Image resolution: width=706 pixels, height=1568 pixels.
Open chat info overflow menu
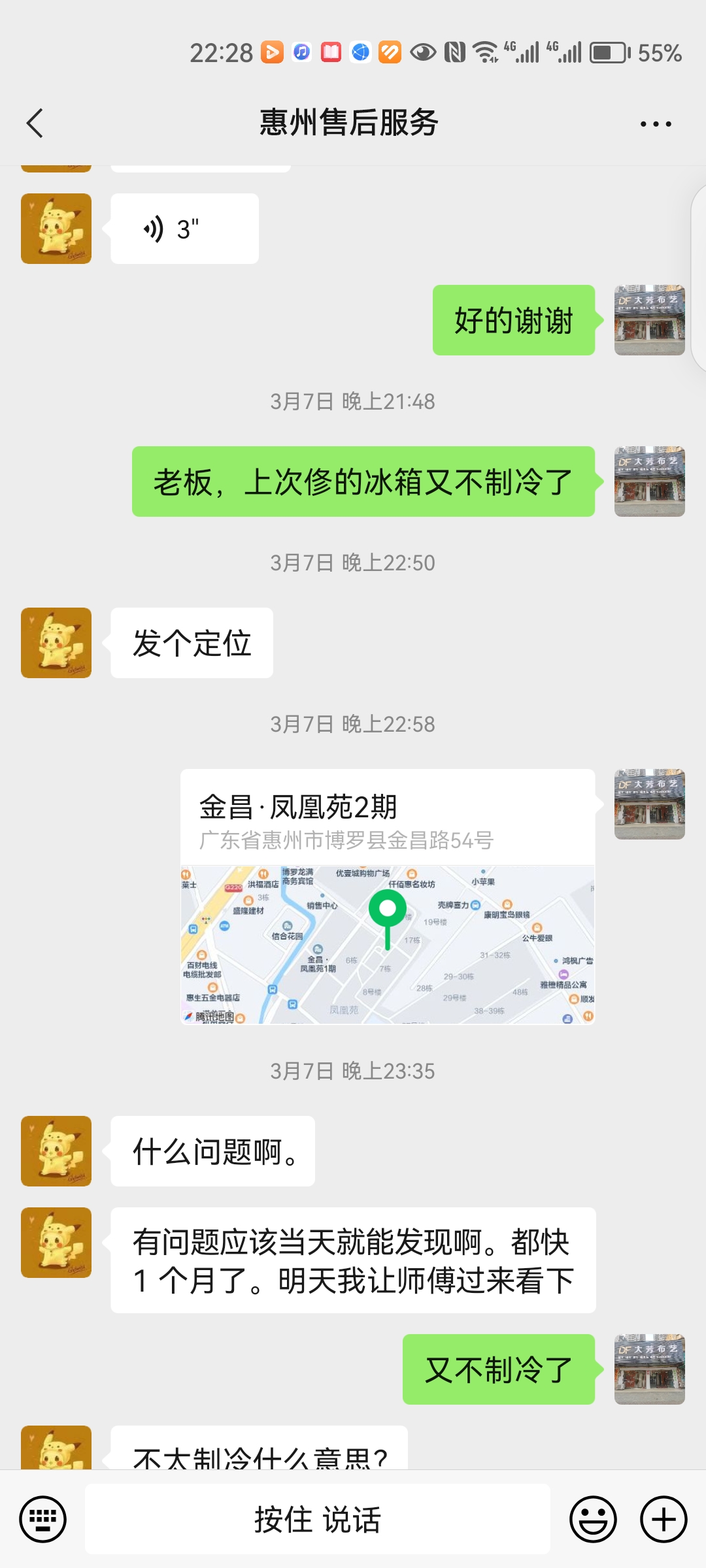click(655, 123)
